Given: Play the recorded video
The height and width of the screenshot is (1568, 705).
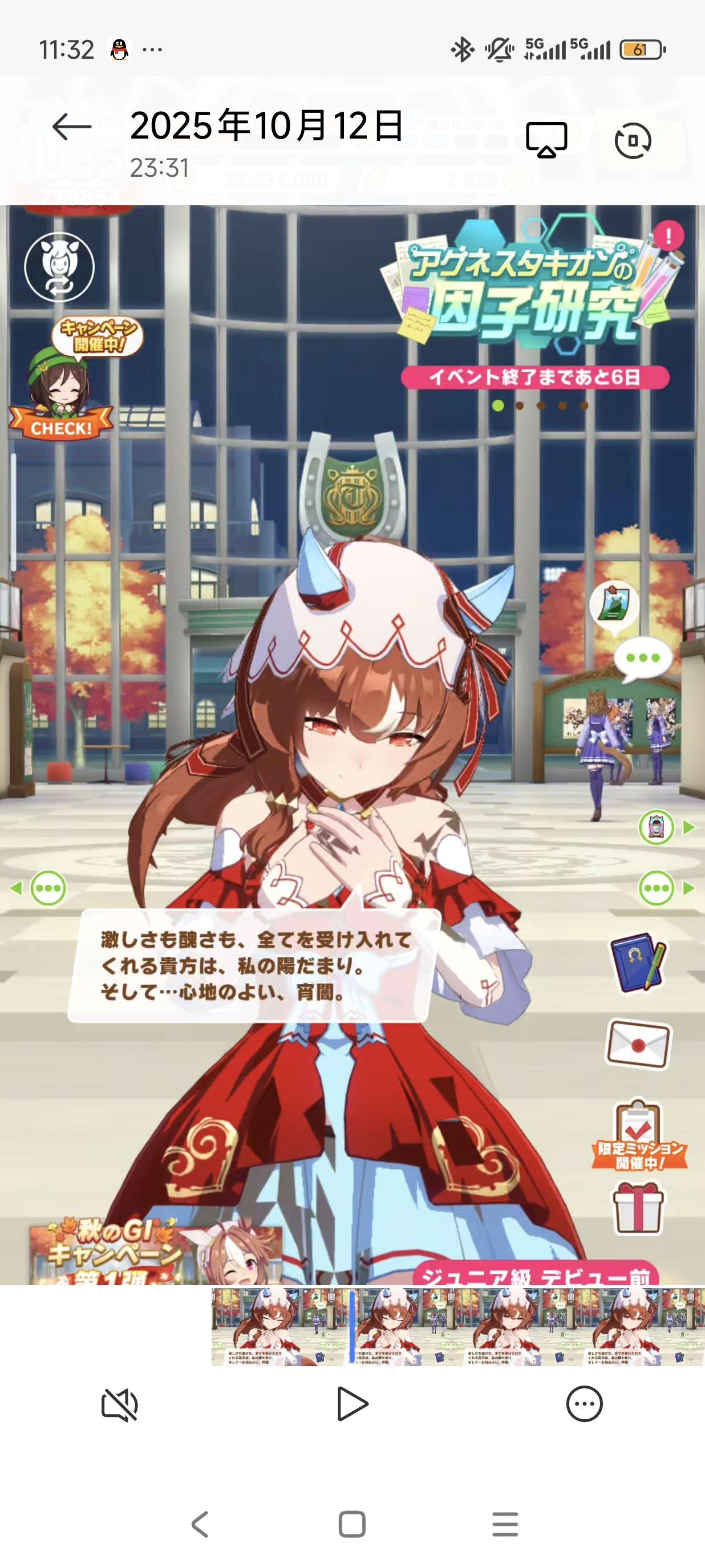Looking at the screenshot, I should pos(352,1404).
